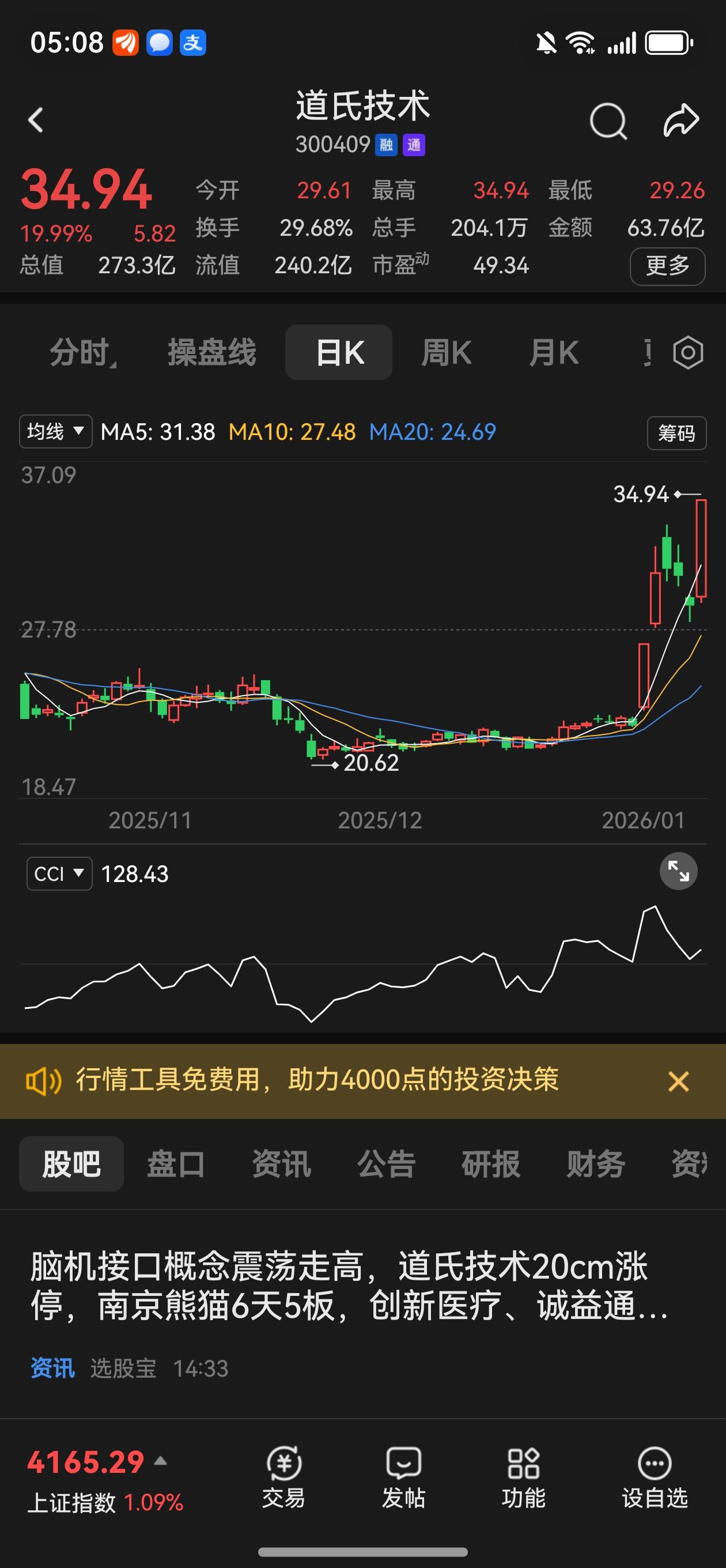Screen dimensions: 726x1568
Task: Open the 均线 moving average dropdown
Action: tap(55, 432)
